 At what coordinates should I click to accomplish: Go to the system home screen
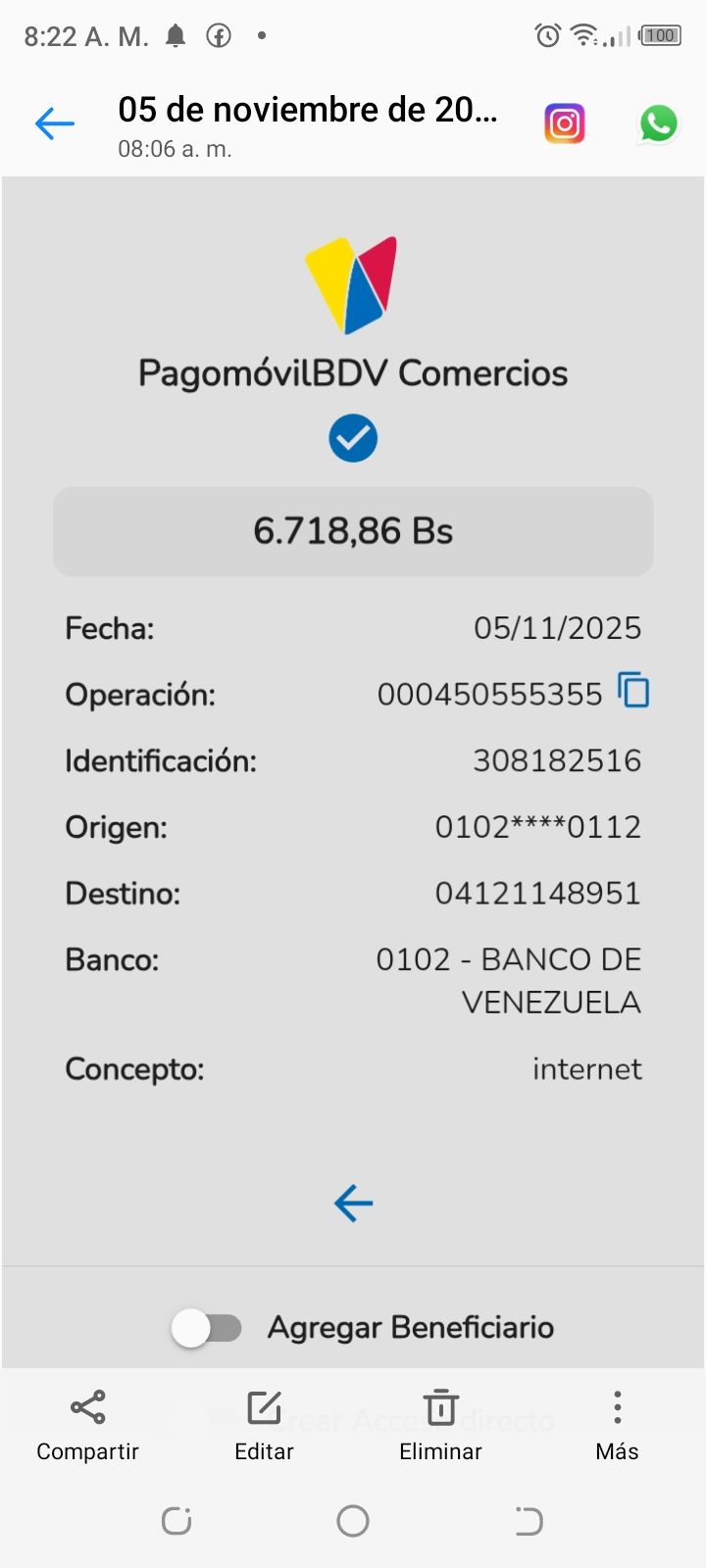point(353,1521)
